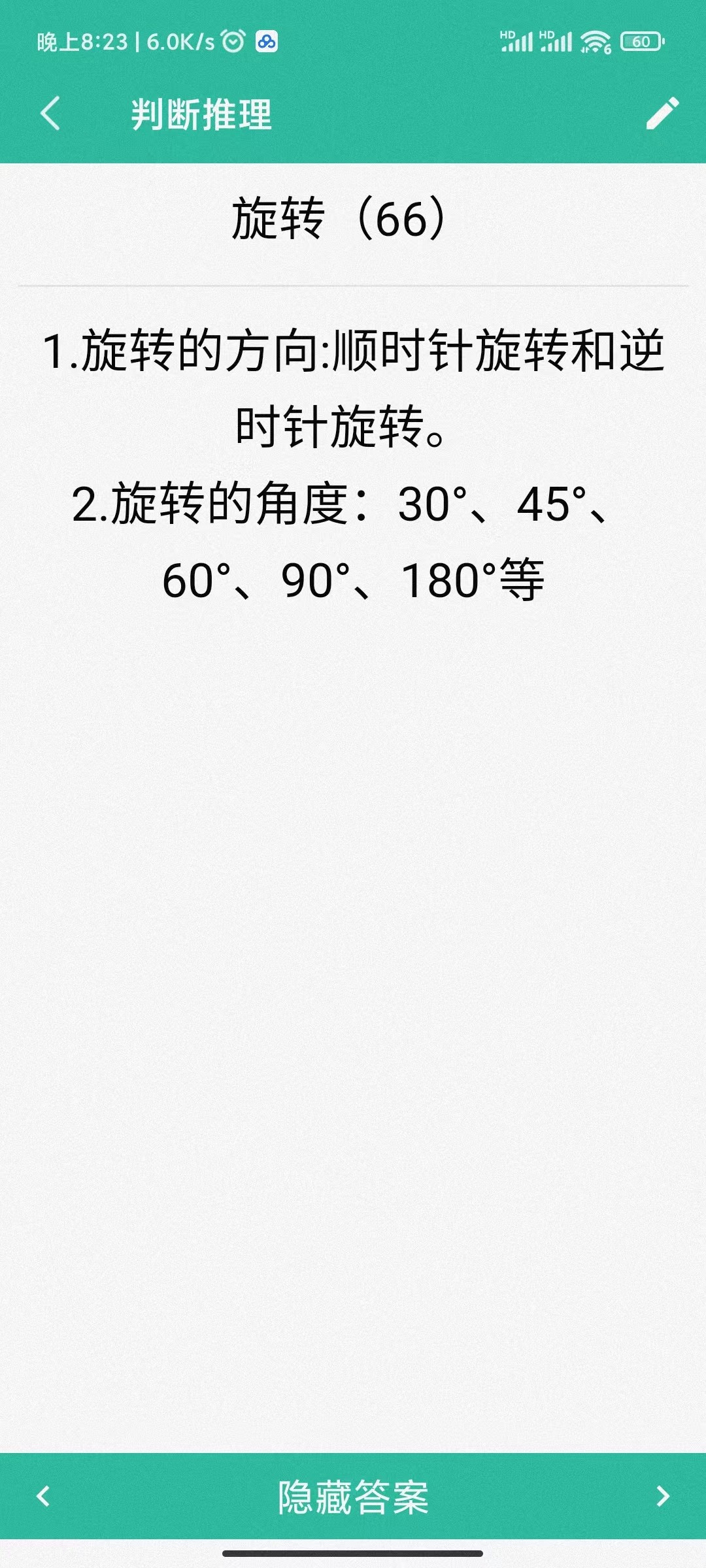Go back from the 判断推理 screen
706x1568 pixels.
(50, 114)
